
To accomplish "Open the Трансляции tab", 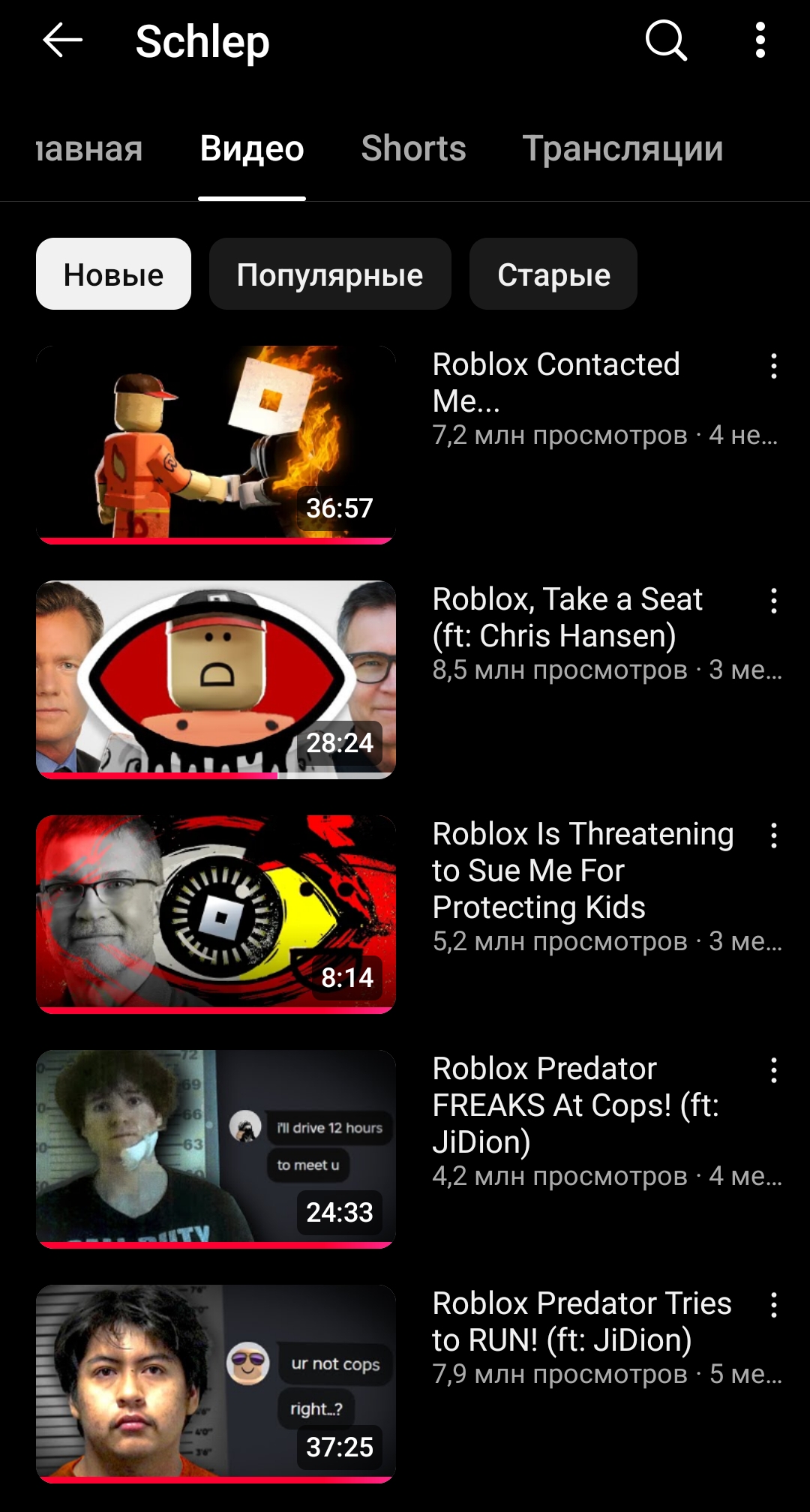I will 622,148.
